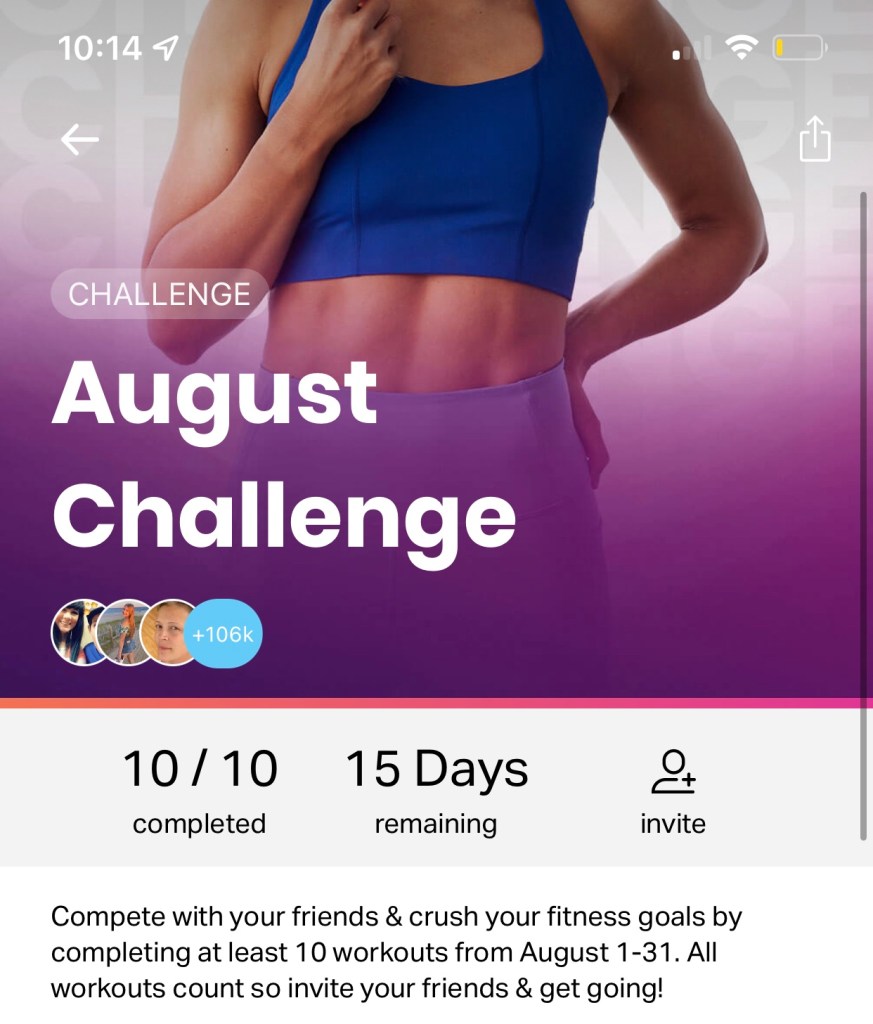Screen dimensions: 873x1024
Task: Share the August Challenge
Action: coord(815,139)
